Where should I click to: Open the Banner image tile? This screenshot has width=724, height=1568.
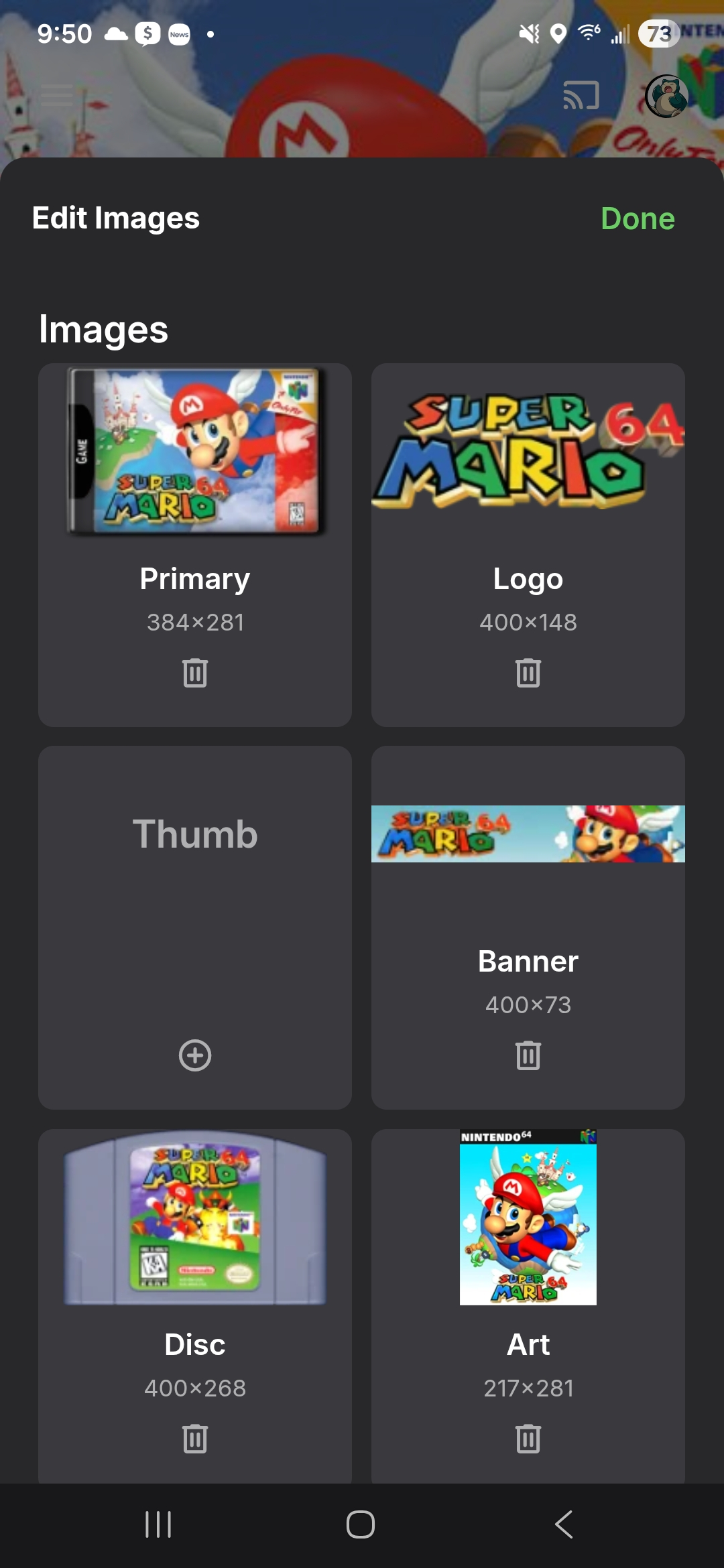coord(528,834)
